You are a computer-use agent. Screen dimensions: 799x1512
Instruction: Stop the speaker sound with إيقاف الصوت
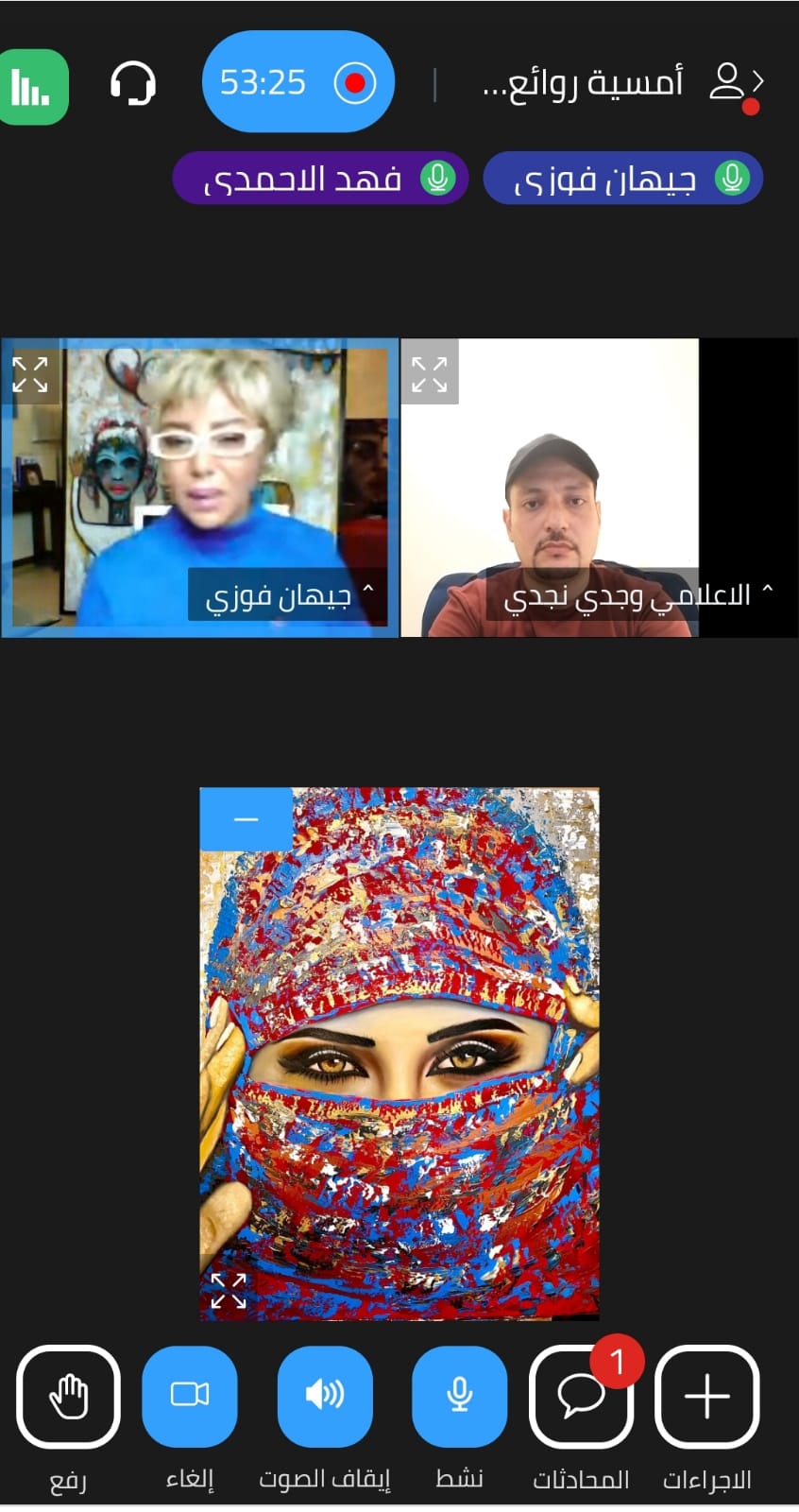coord(325,1397)
